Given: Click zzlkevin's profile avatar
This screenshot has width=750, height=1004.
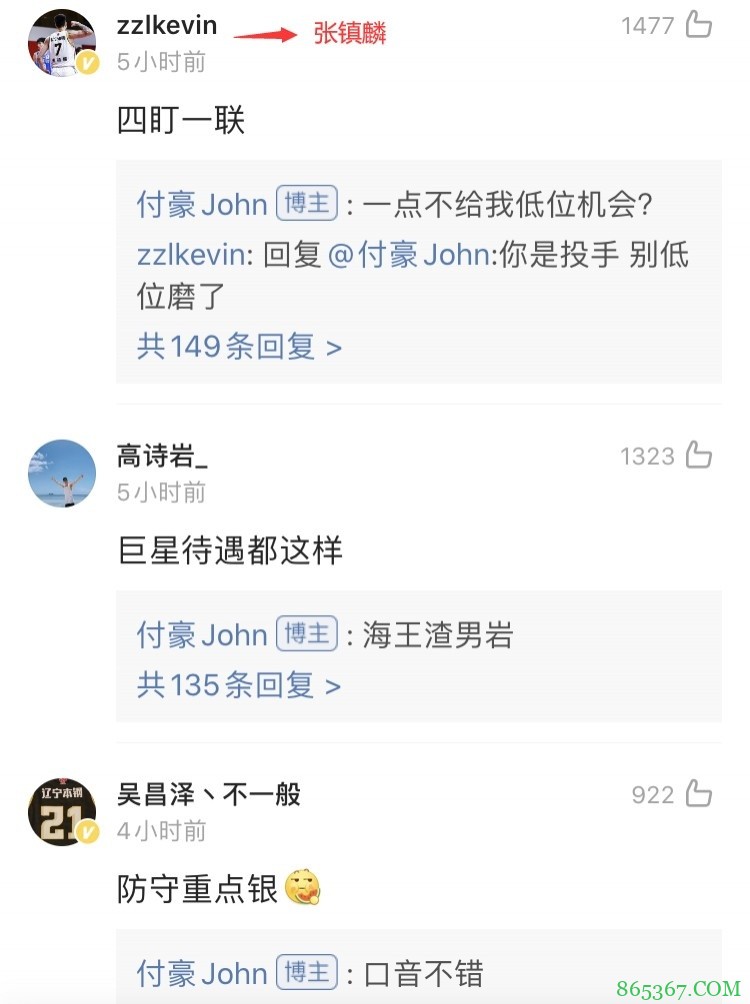Looking at the screenshot, I should [x=60, y=42].
